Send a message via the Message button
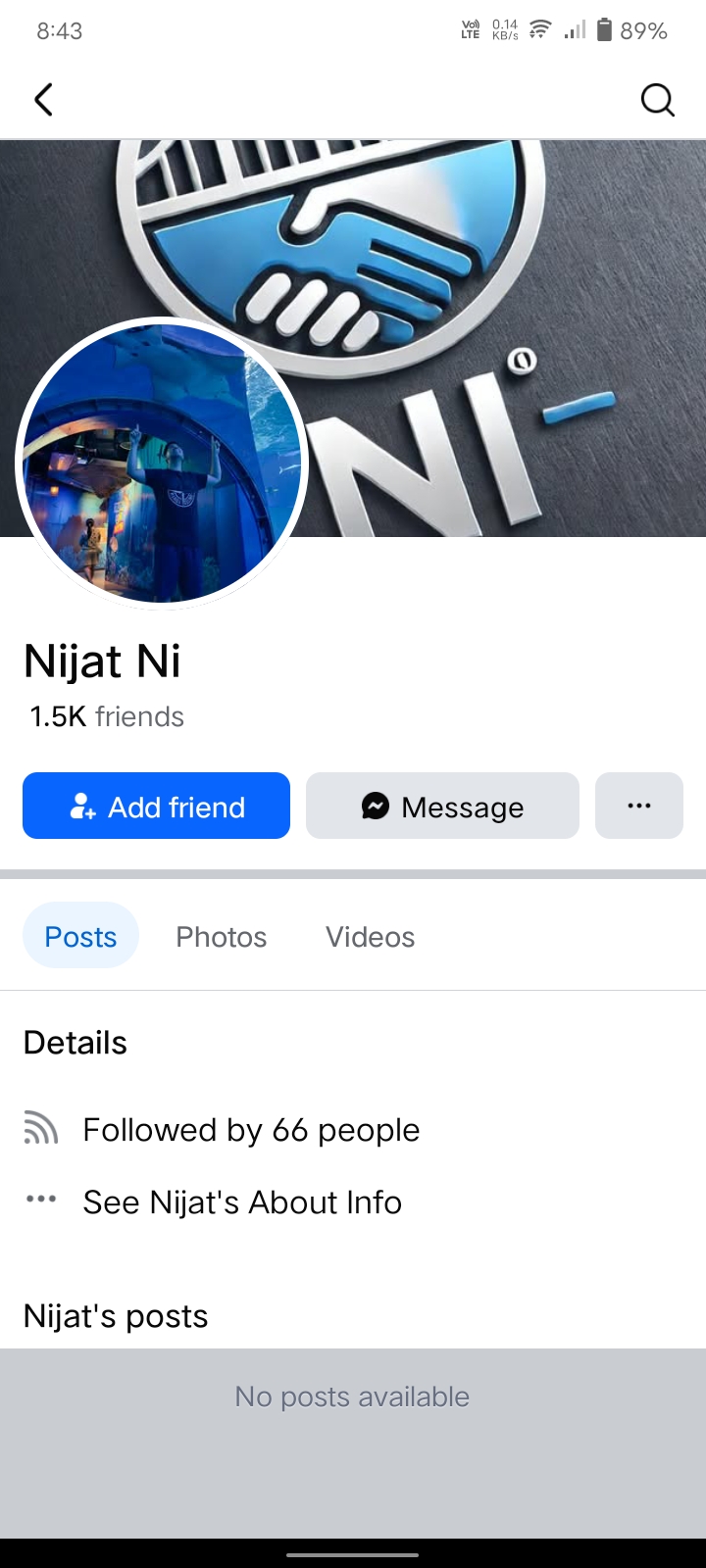The image size is (706, 1568). tap(442, 806)
